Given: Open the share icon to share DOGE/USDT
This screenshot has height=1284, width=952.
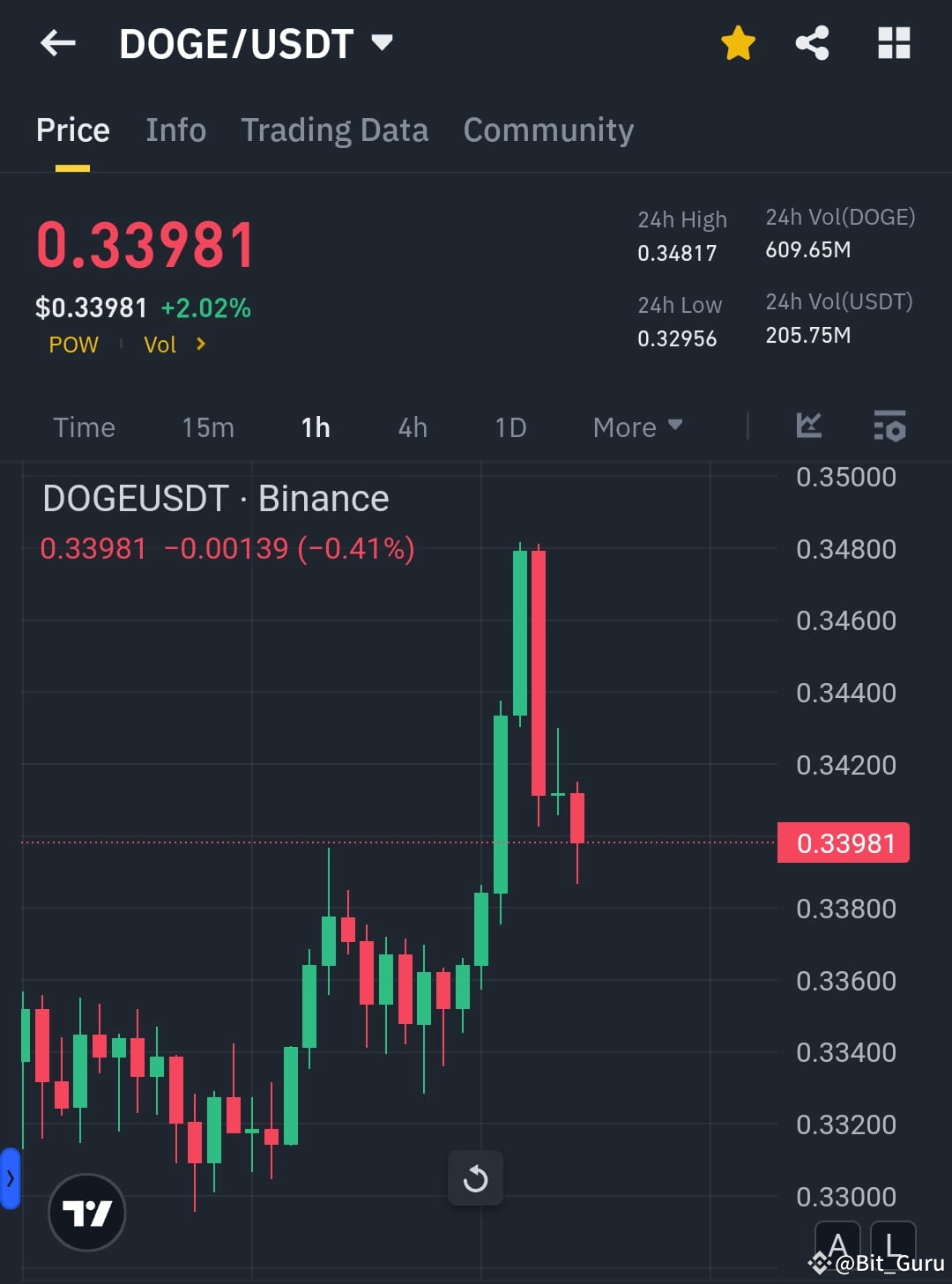Looking at the screenshot, I should [812, 42].
